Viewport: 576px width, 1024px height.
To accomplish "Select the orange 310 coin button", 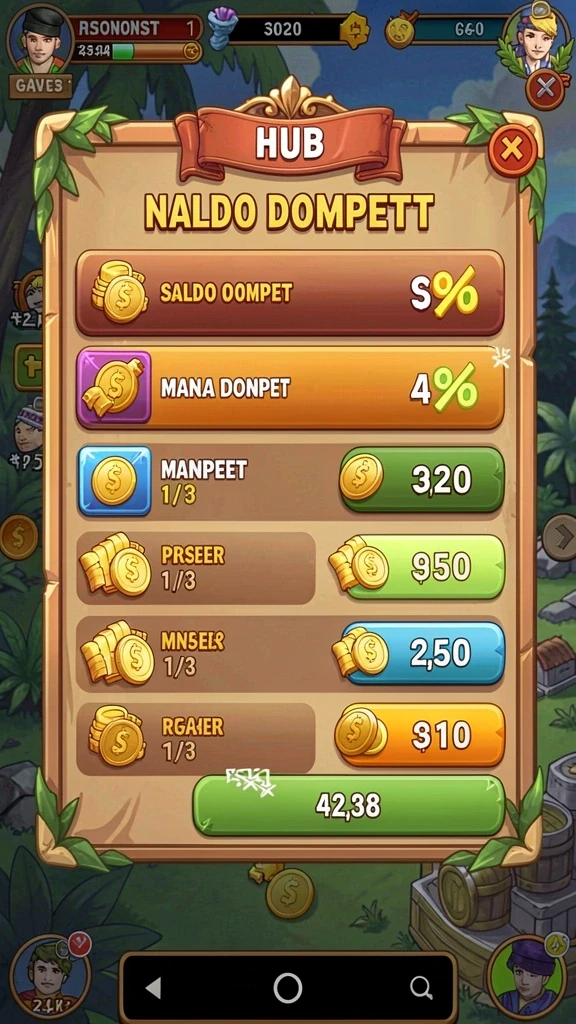I will 421,735.
